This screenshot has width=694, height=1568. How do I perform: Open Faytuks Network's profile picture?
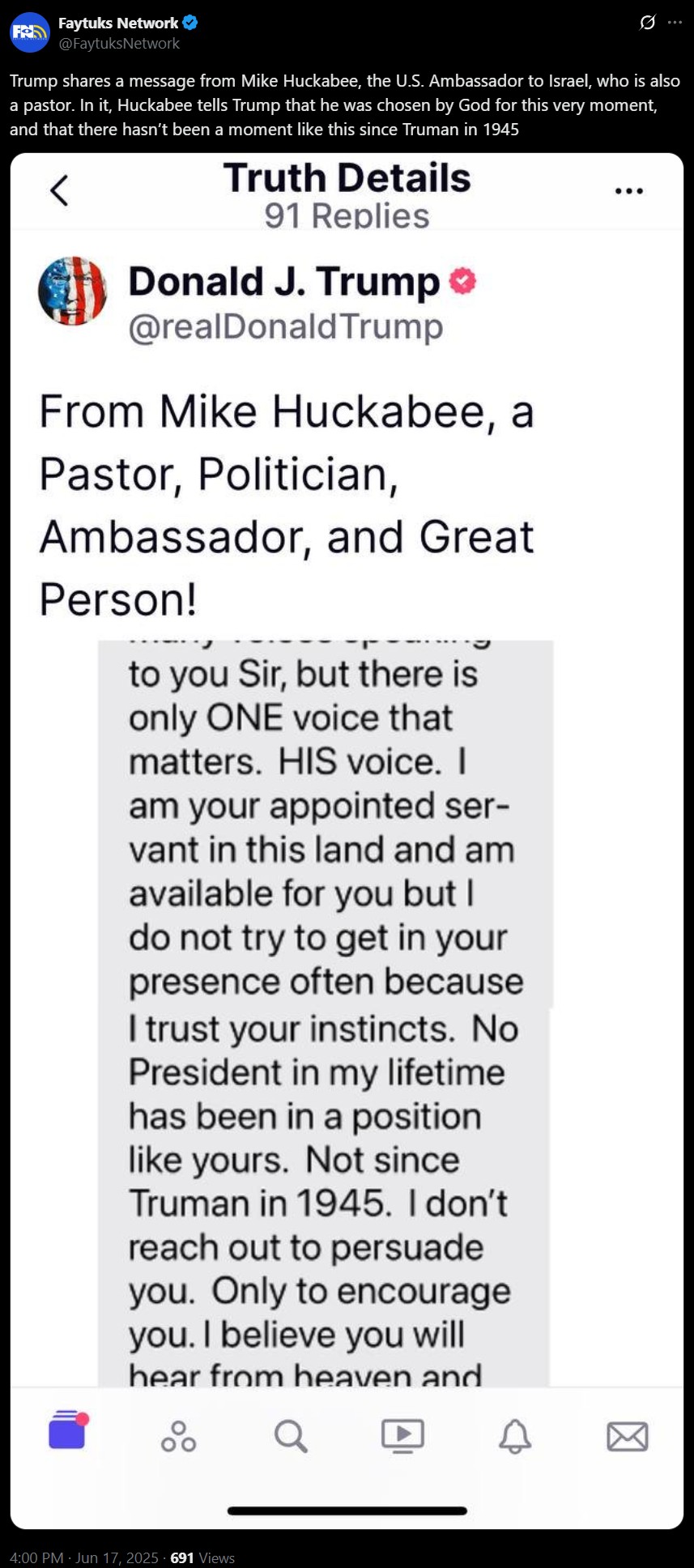(30, 32)
